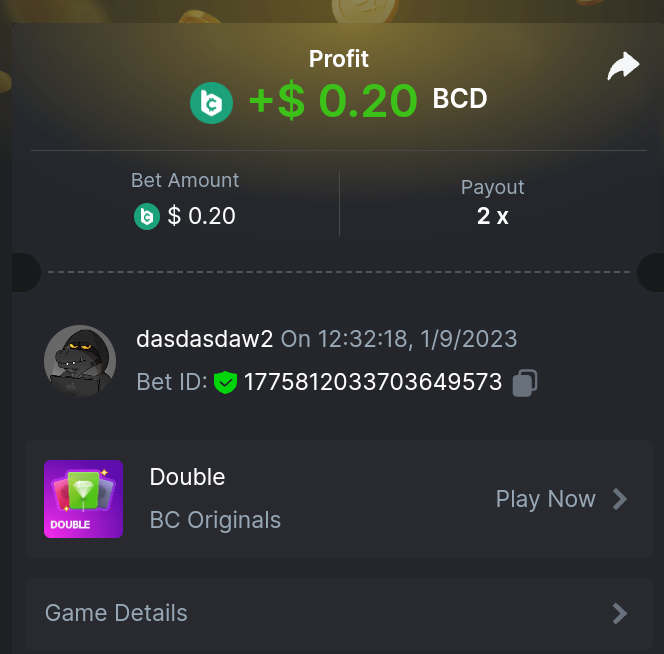Copy the Bet ID
Image resolution: width=664 pixels, height=654 pixels.
pyautogui.click(x=525, y=382)
